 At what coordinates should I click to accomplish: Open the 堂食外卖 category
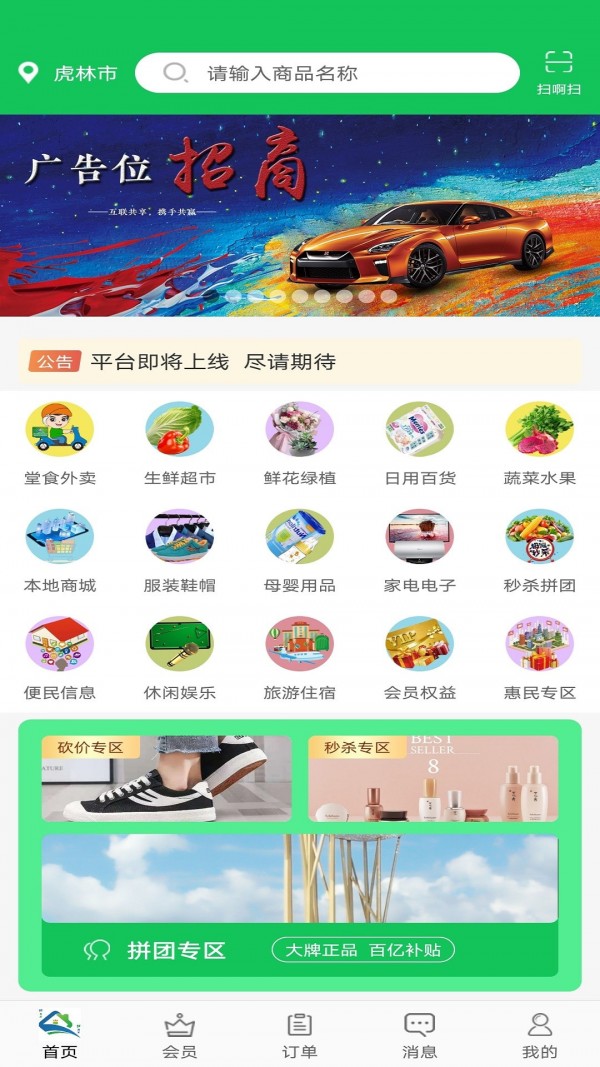click(x=60, y=443)
